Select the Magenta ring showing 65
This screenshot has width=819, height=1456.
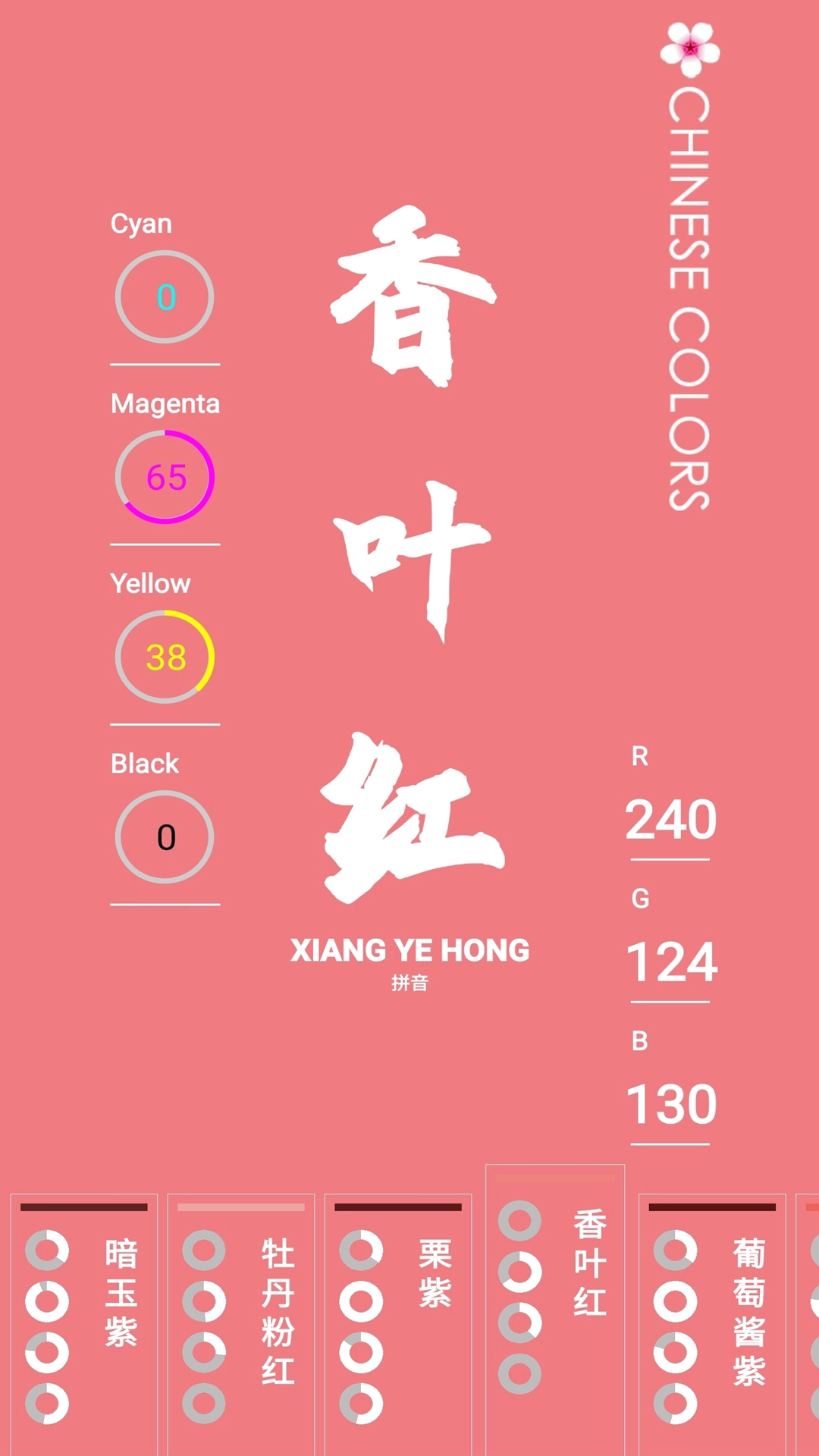click(164, 476)
